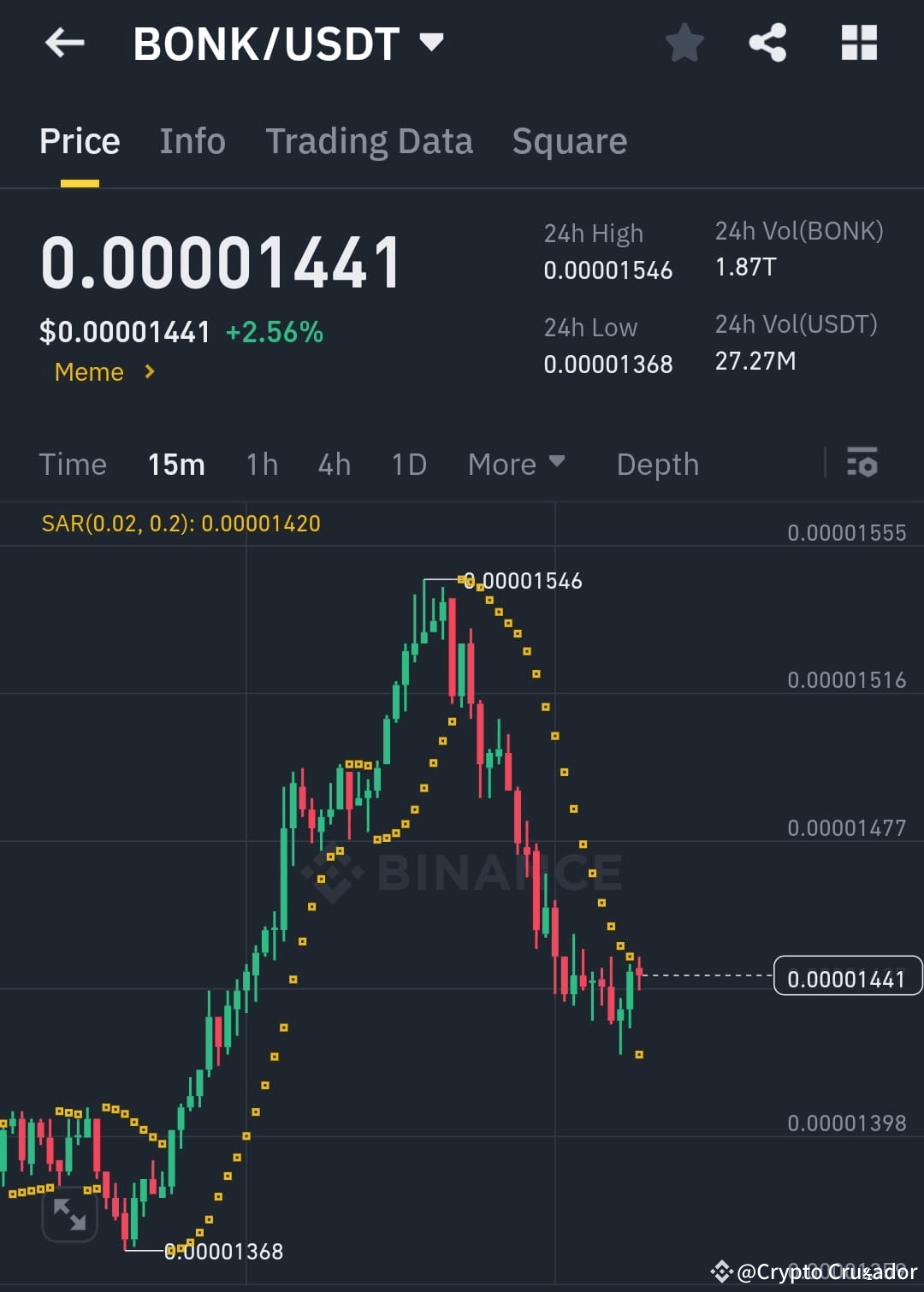Click the Binance diamond icon near Crypto Cruzador
Viewport: 924px width, 1292px height.
point(723,1272)
